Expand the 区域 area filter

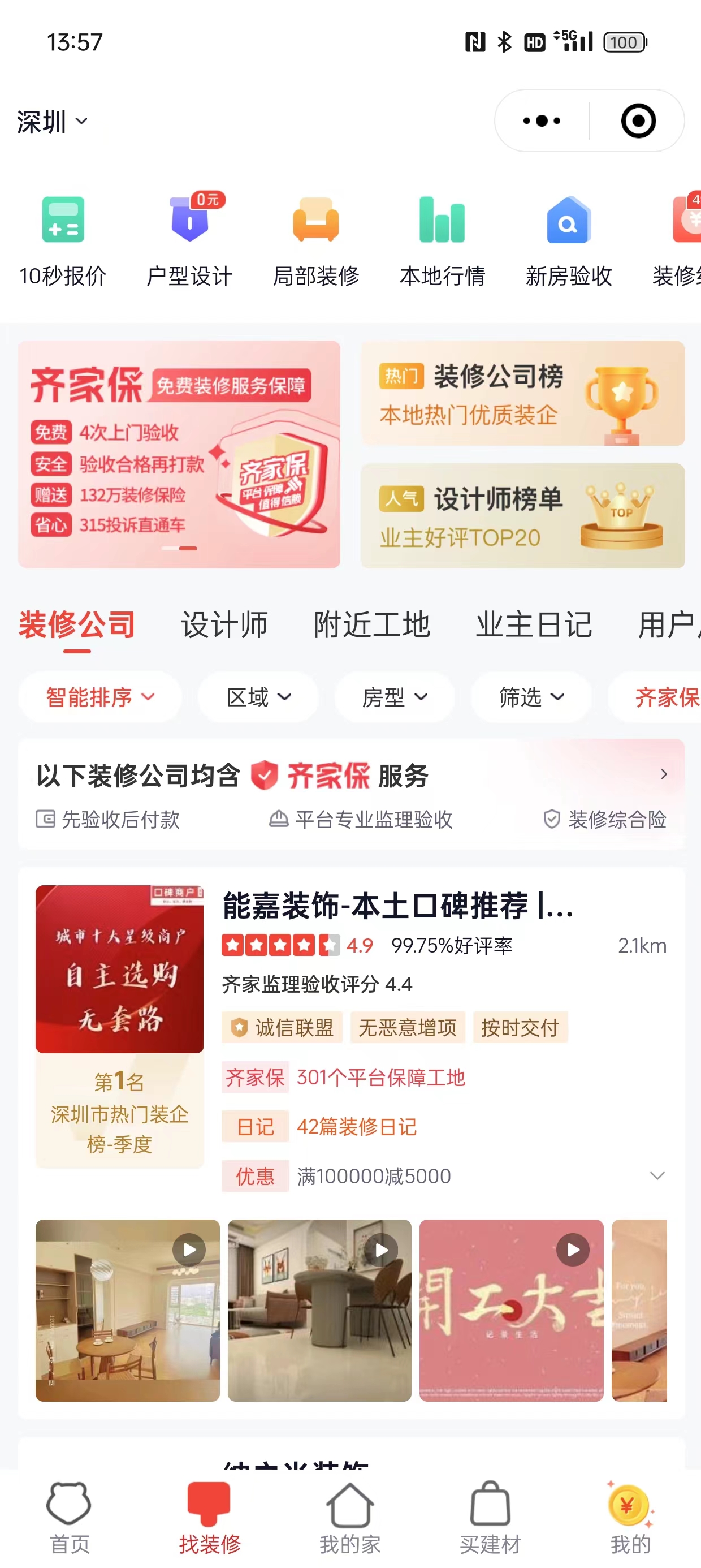click(x=258, y=697)
